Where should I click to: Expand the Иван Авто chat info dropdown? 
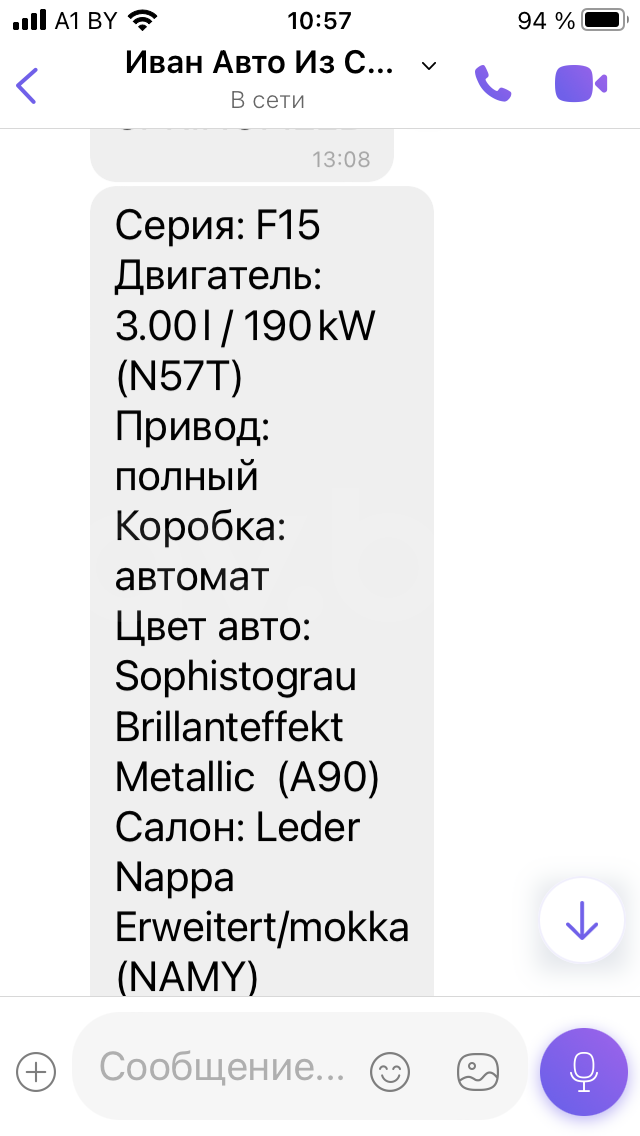pos(429,67)
